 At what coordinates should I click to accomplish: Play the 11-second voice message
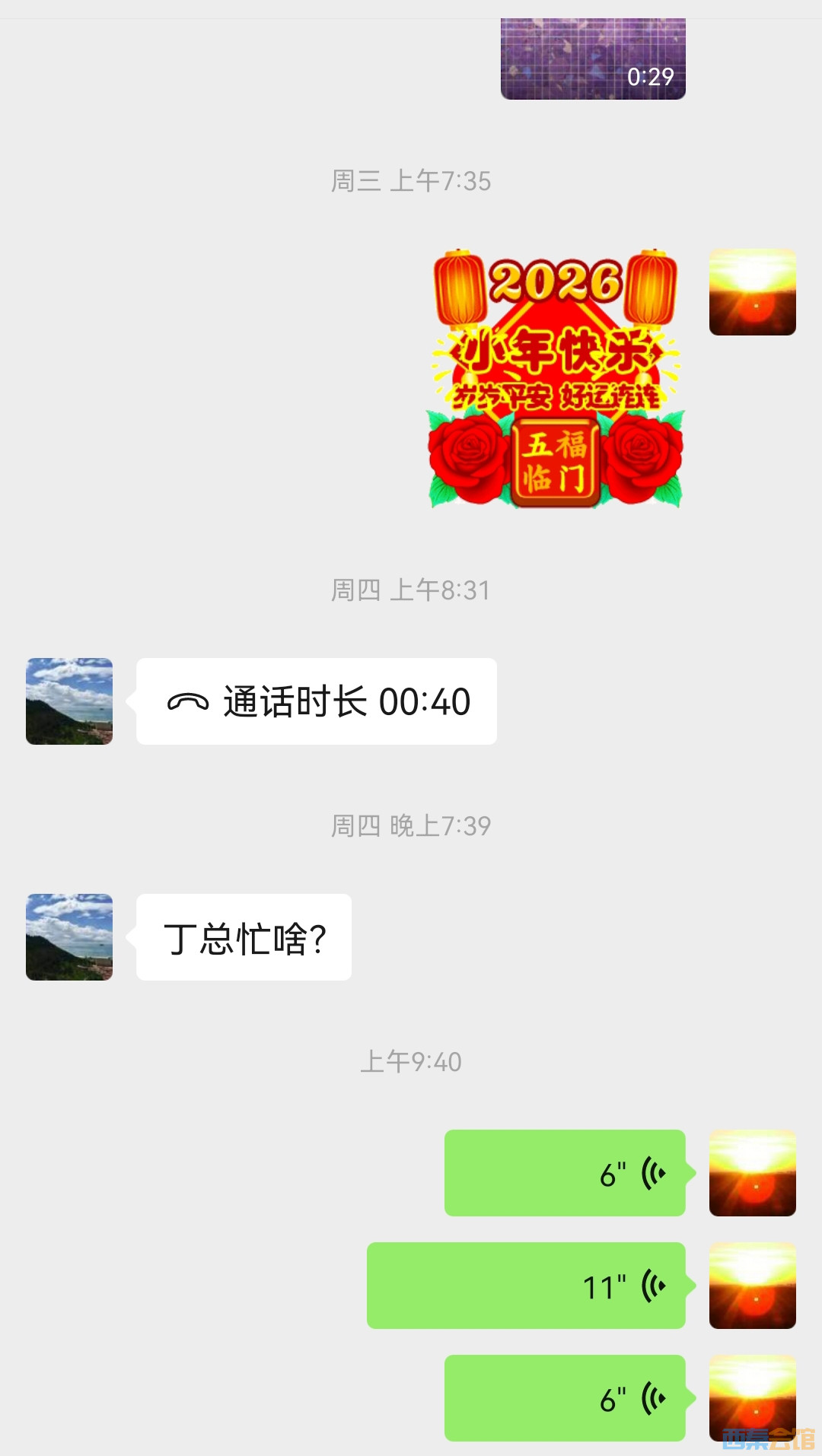pos(526,1286)
